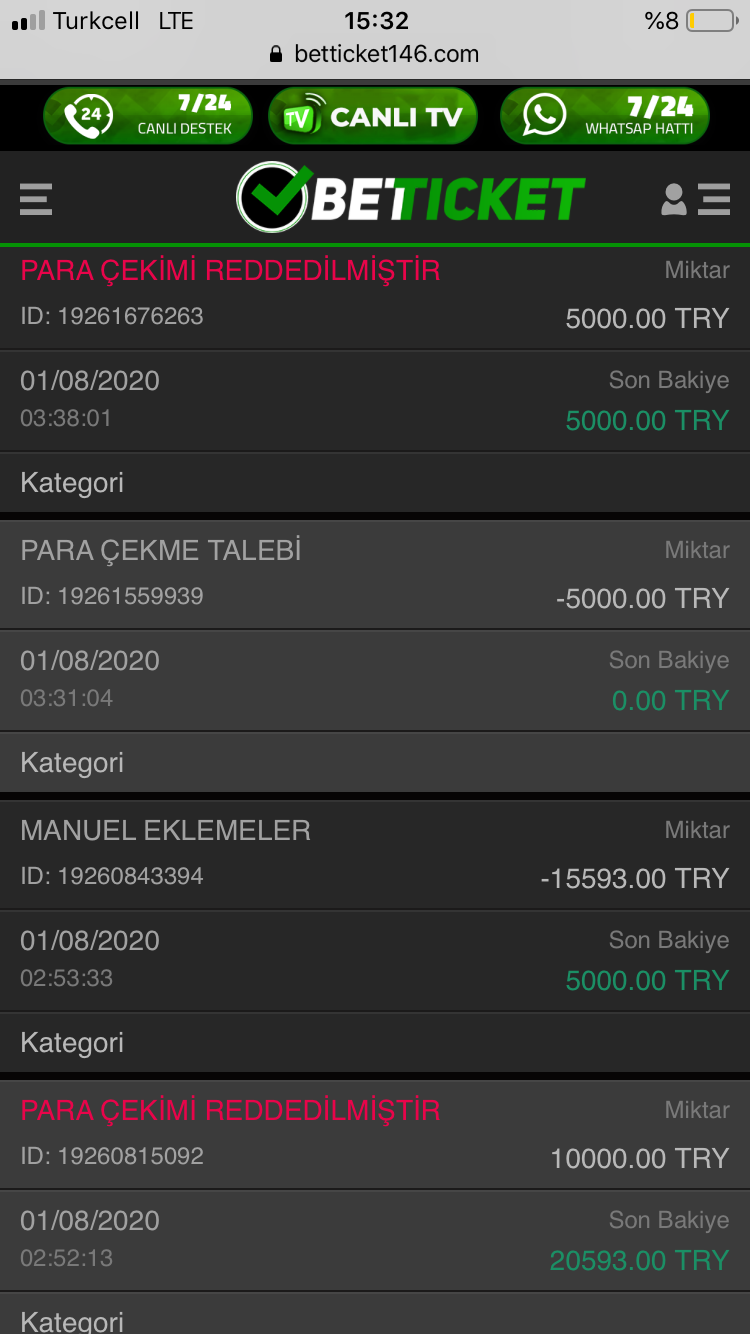Tap the browser address bar betticket146.com
Screen dimensions: 750x1334
375,54
